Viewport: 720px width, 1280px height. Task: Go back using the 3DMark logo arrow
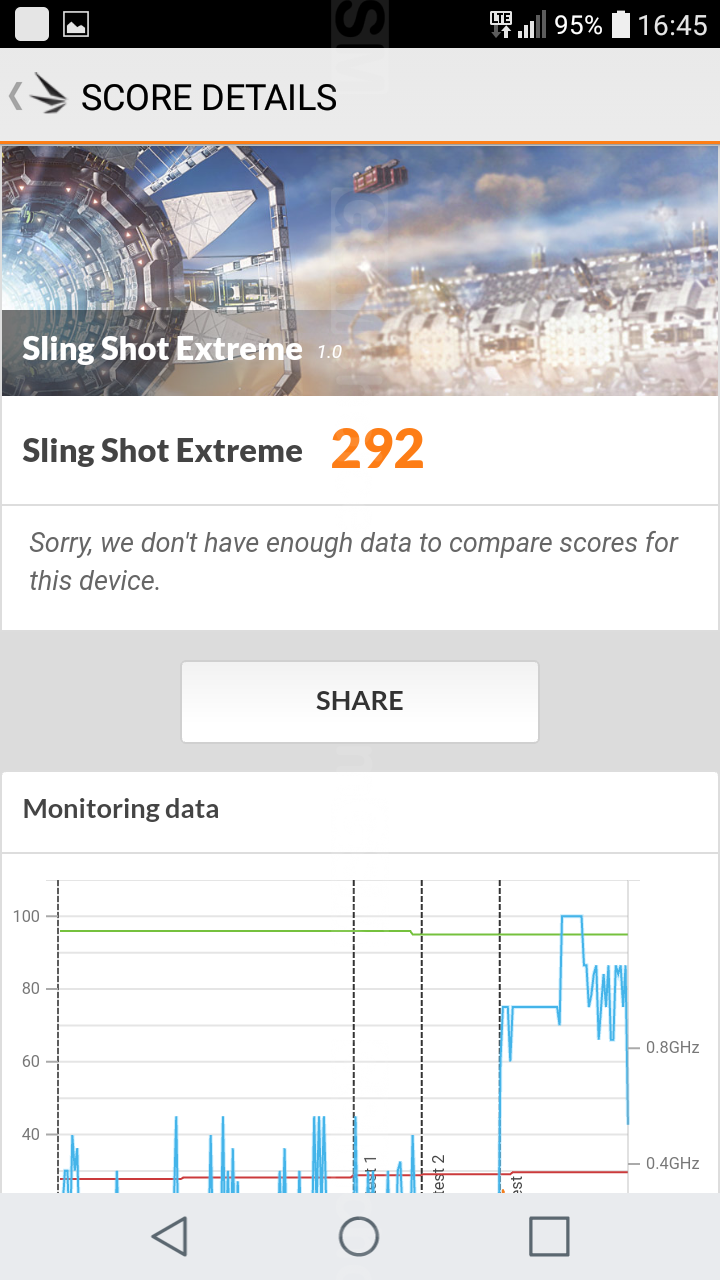tap(38, 96)
